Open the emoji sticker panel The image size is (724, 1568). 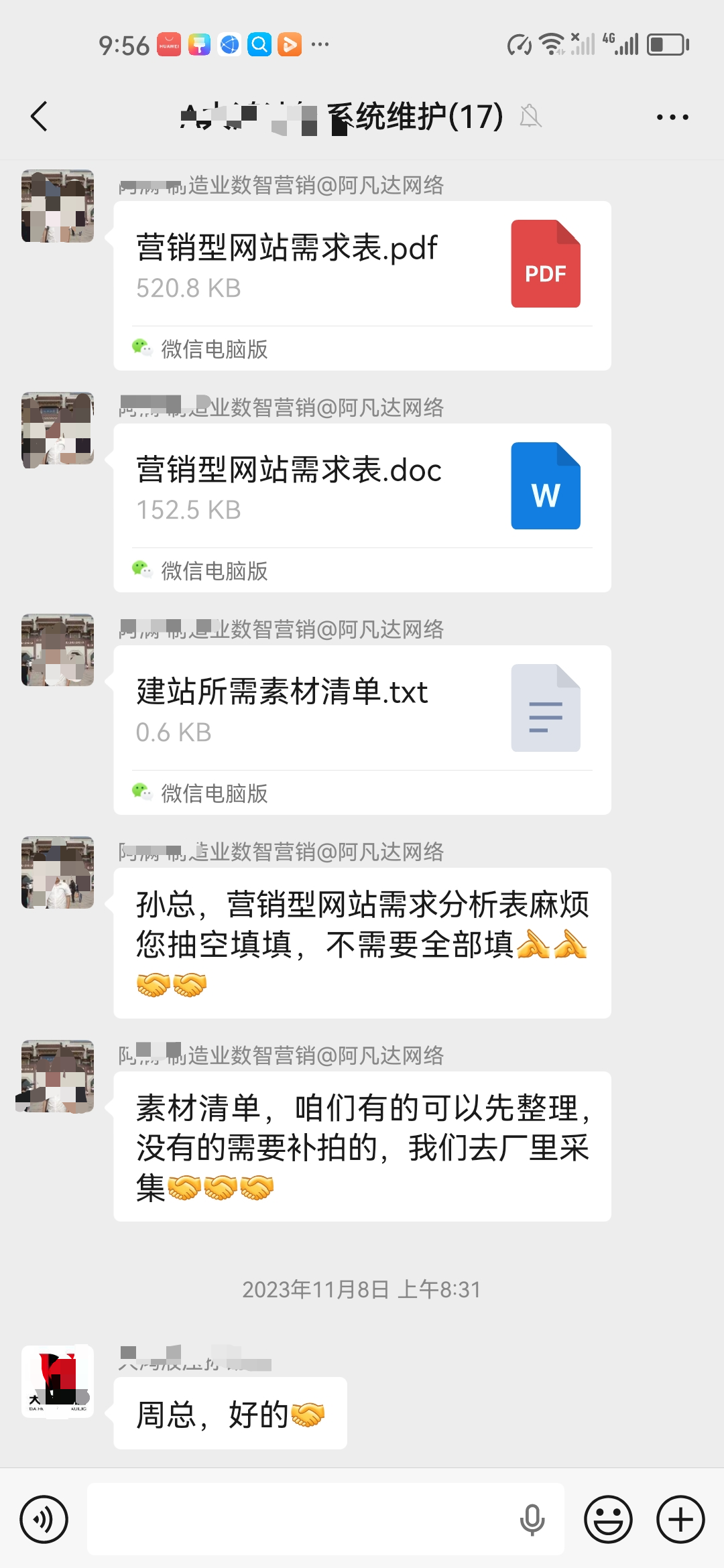pos(608,1519)
